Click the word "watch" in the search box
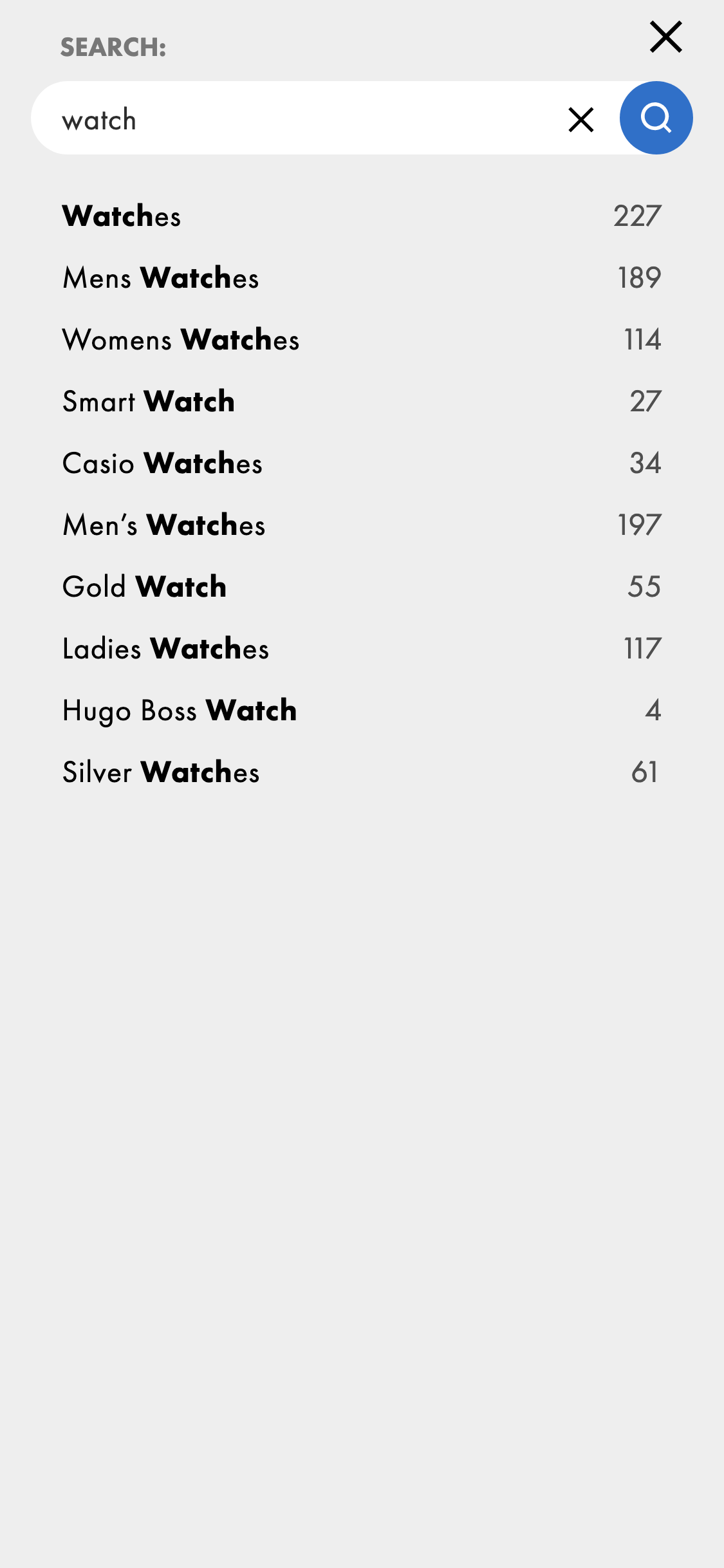The image size is (724, 1568). 99,119
